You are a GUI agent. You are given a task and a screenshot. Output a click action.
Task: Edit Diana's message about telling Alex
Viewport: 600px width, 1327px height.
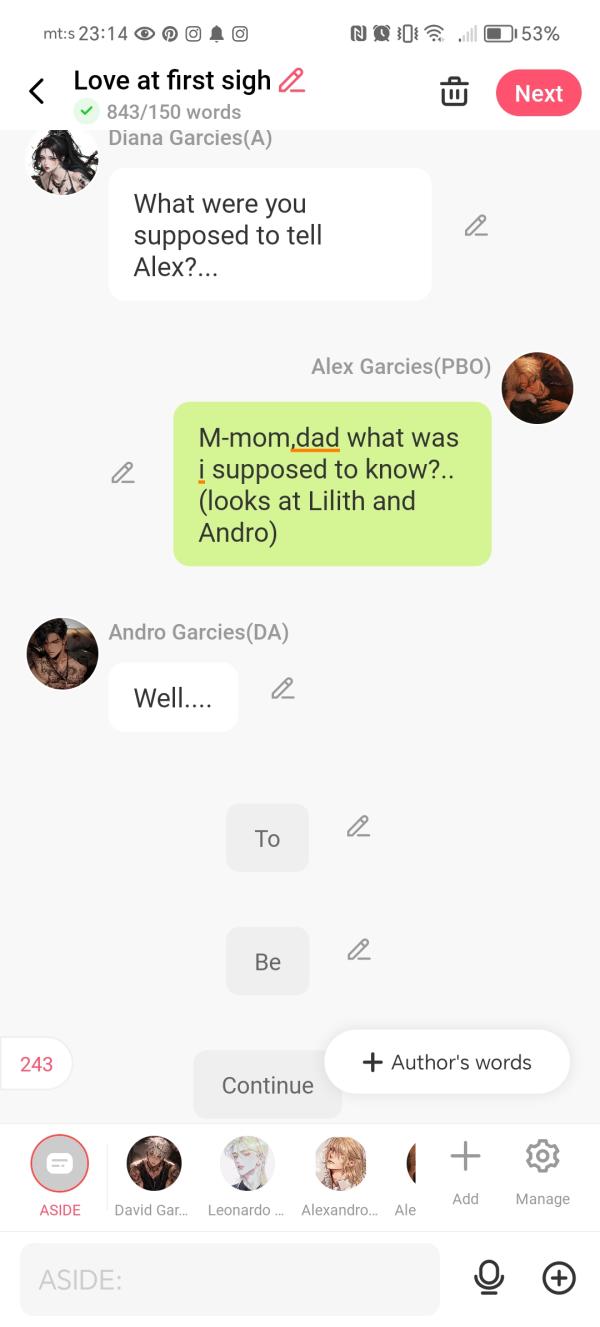[x=476, y=226]
